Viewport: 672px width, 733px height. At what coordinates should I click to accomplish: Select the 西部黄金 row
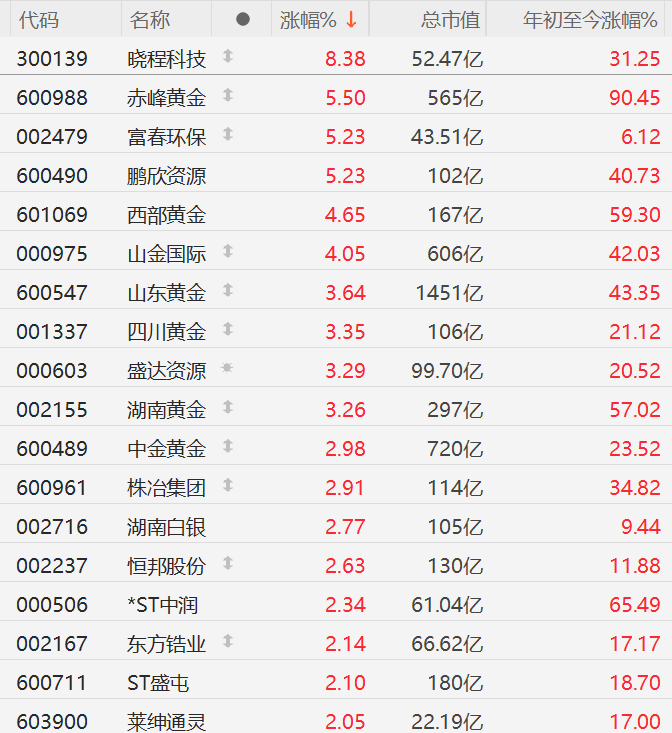[x=167, y=215]
